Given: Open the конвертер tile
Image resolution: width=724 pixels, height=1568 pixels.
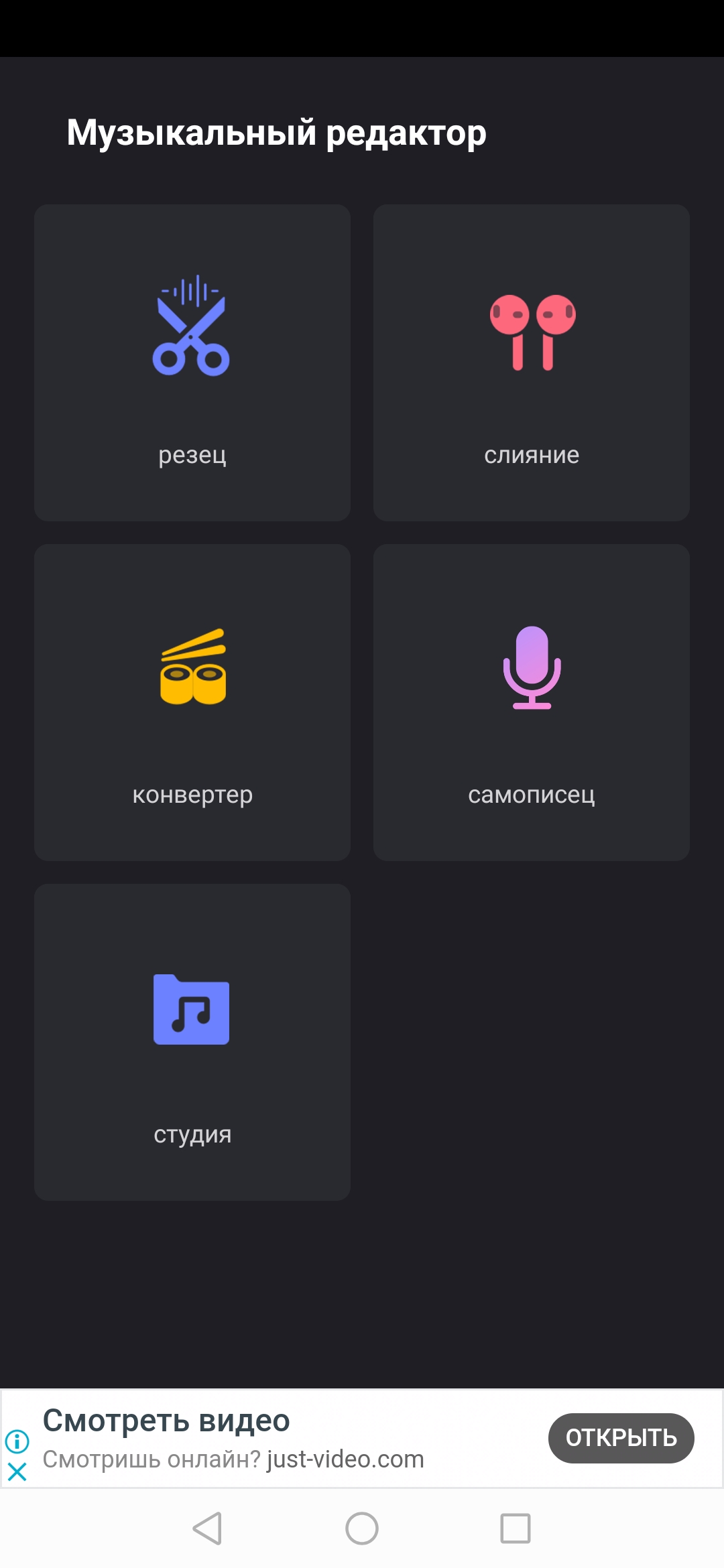Looking at the screenshot, I should coord(192,702).
